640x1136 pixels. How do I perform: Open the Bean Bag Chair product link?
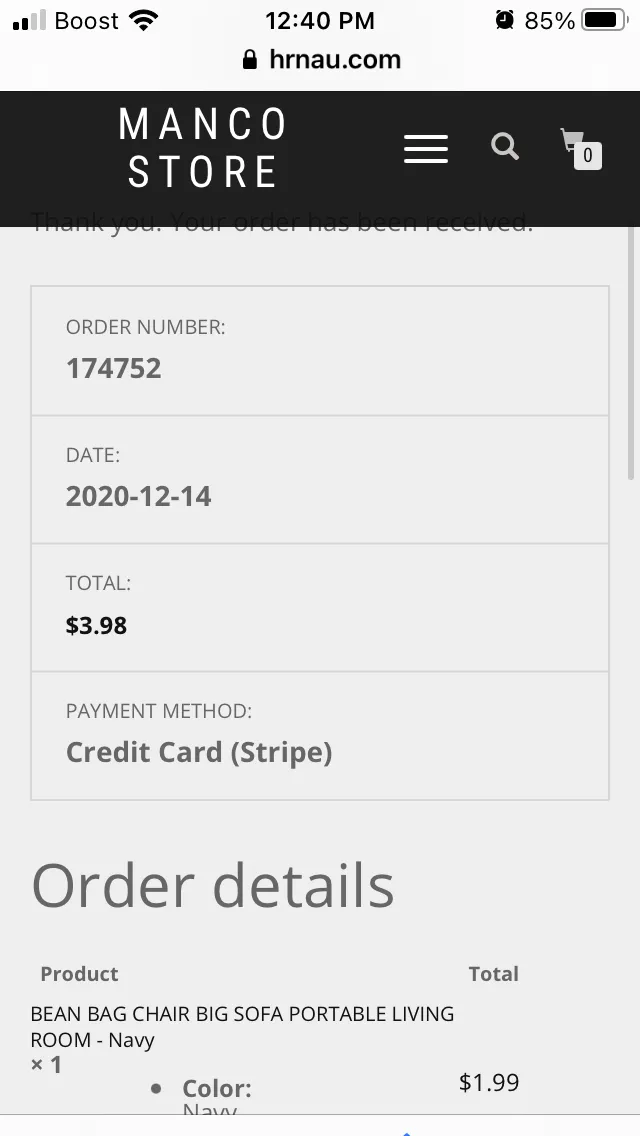click(242, 1027)
